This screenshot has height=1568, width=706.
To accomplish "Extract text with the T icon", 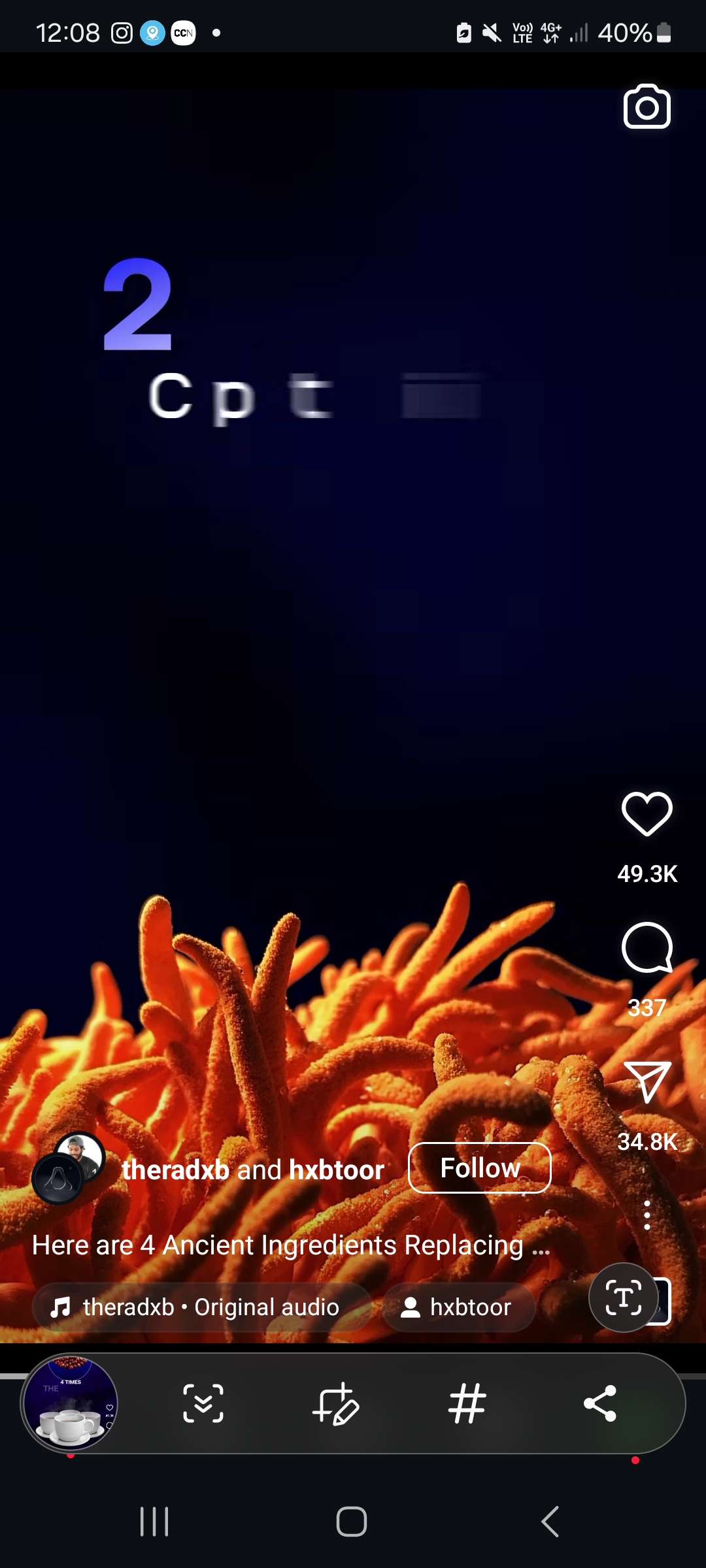I will 623,1298.
